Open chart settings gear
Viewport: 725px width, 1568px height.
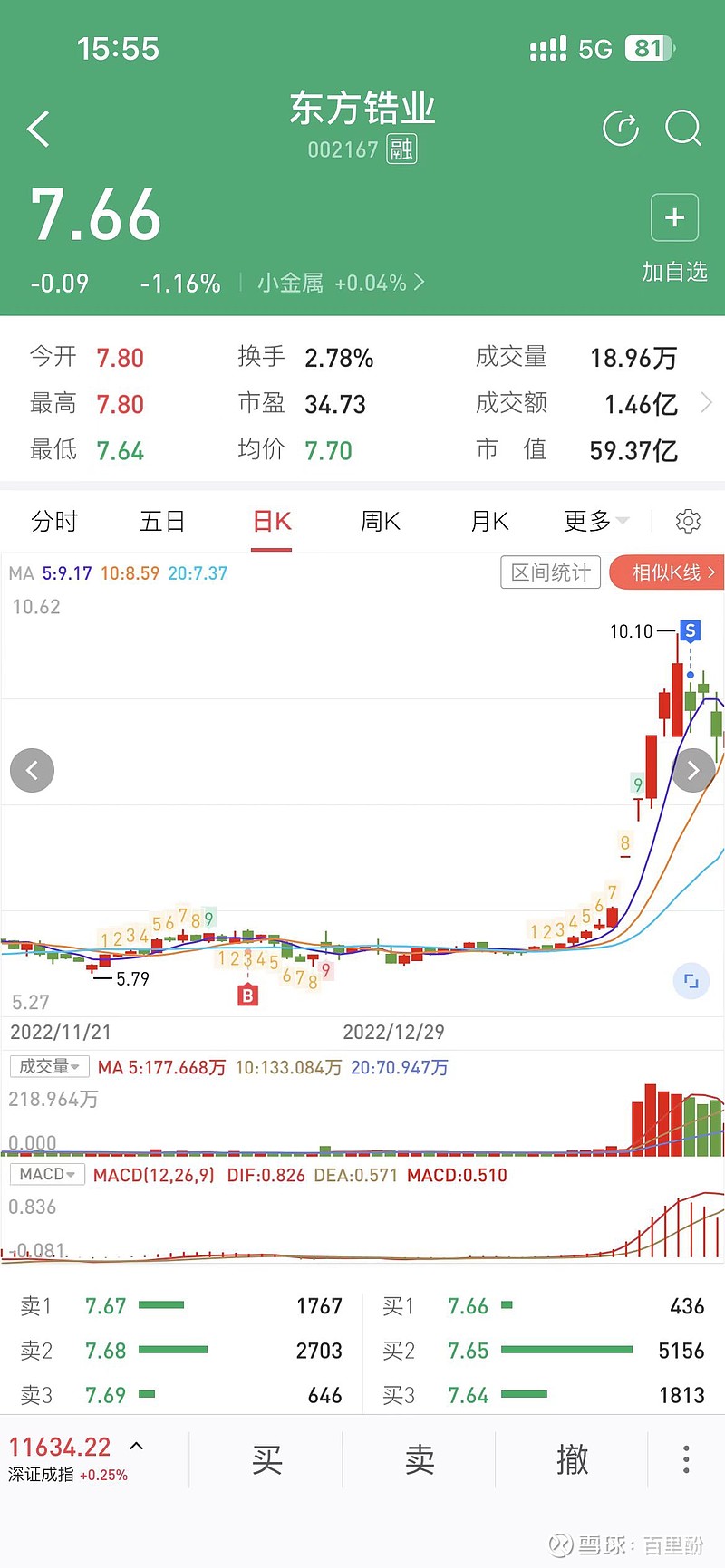coord(689,521)
